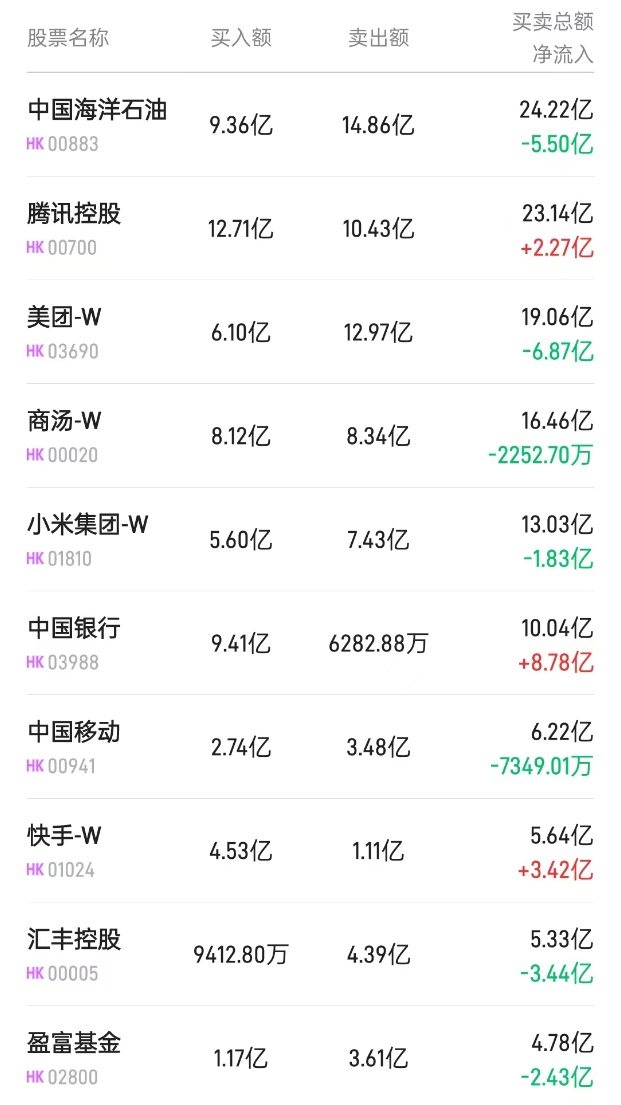Open 汇丰控股 stock page
Viewport: 621px width, 1105px height.
tap(74, 941)
